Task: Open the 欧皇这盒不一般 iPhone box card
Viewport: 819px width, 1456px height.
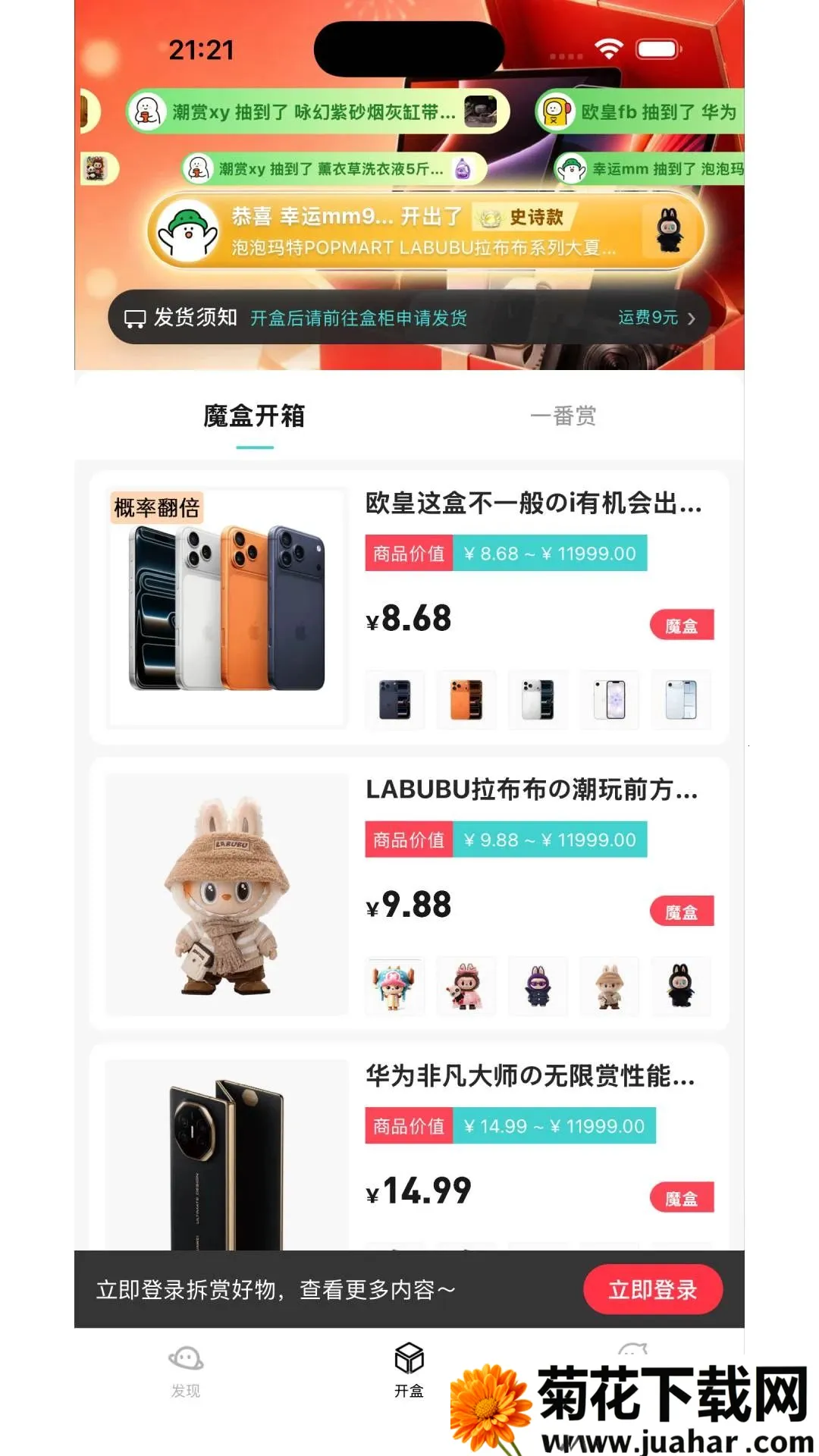Action: pos(409,607)
